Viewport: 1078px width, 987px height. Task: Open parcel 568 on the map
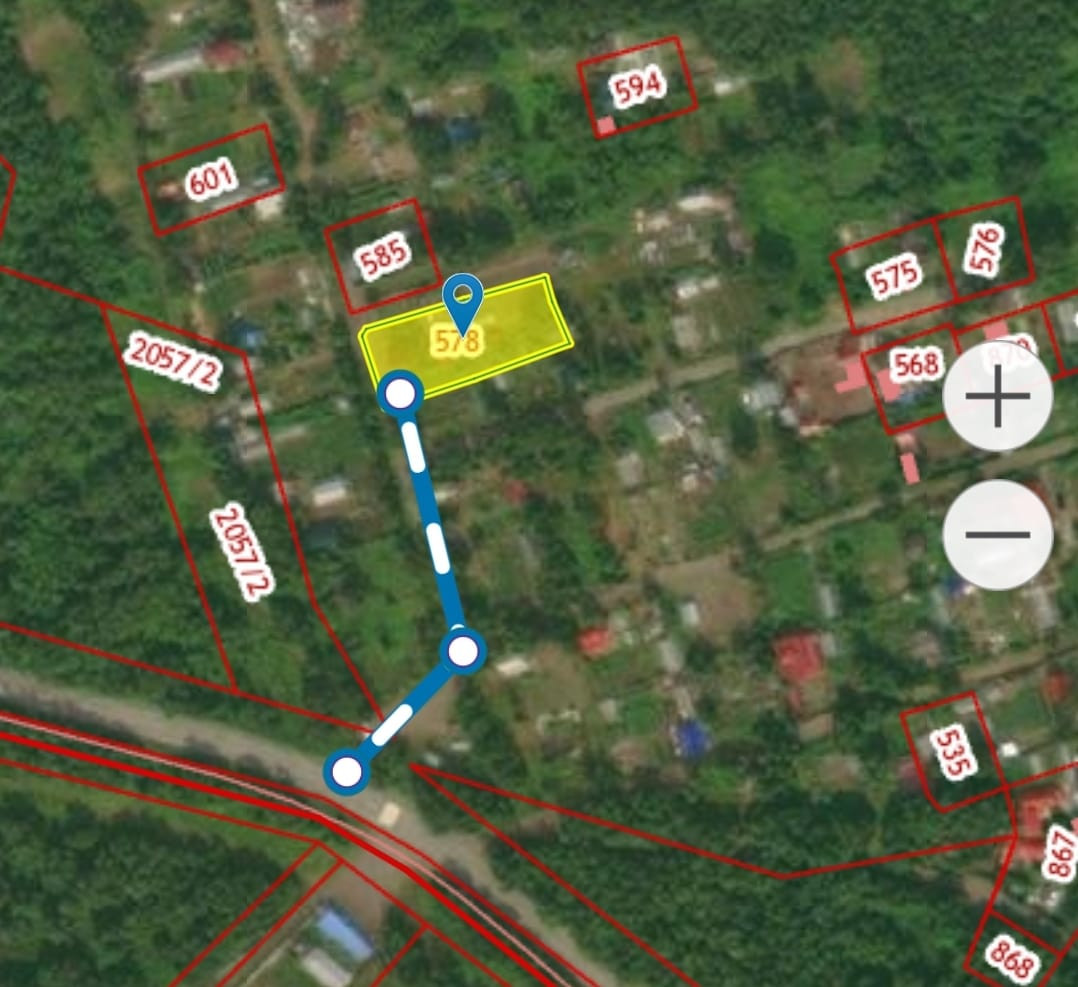[x=915, y=366]
